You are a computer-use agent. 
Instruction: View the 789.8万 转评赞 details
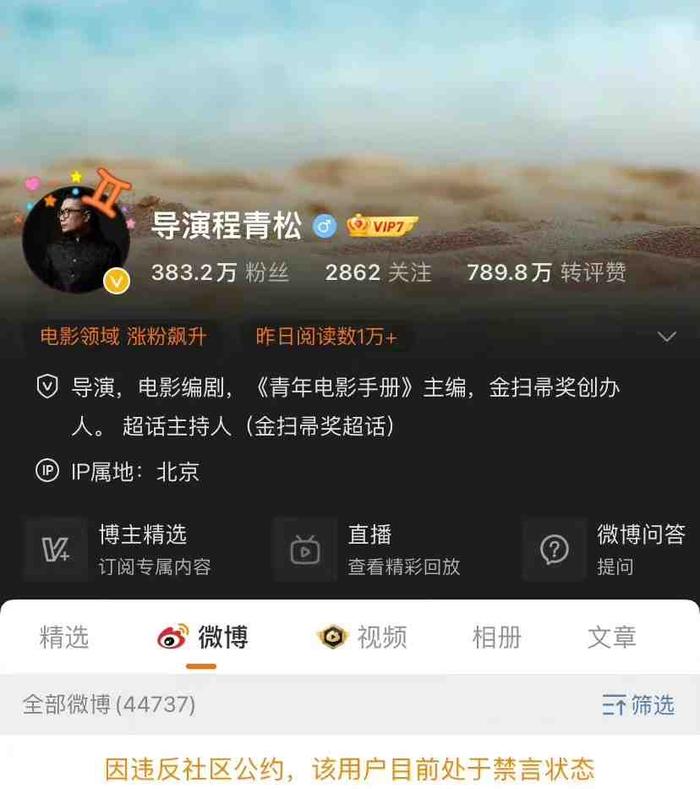click(545, 272)
